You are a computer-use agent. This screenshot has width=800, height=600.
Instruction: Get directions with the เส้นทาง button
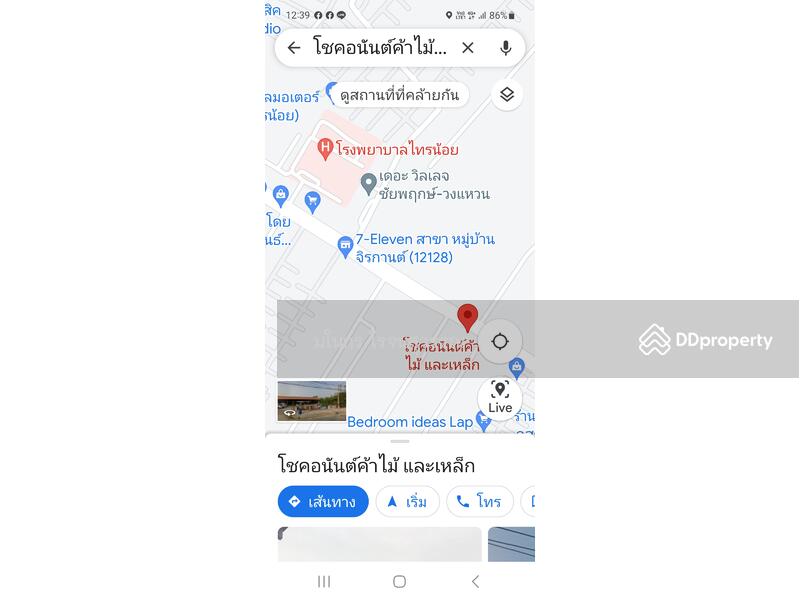[x=322, y=502]
